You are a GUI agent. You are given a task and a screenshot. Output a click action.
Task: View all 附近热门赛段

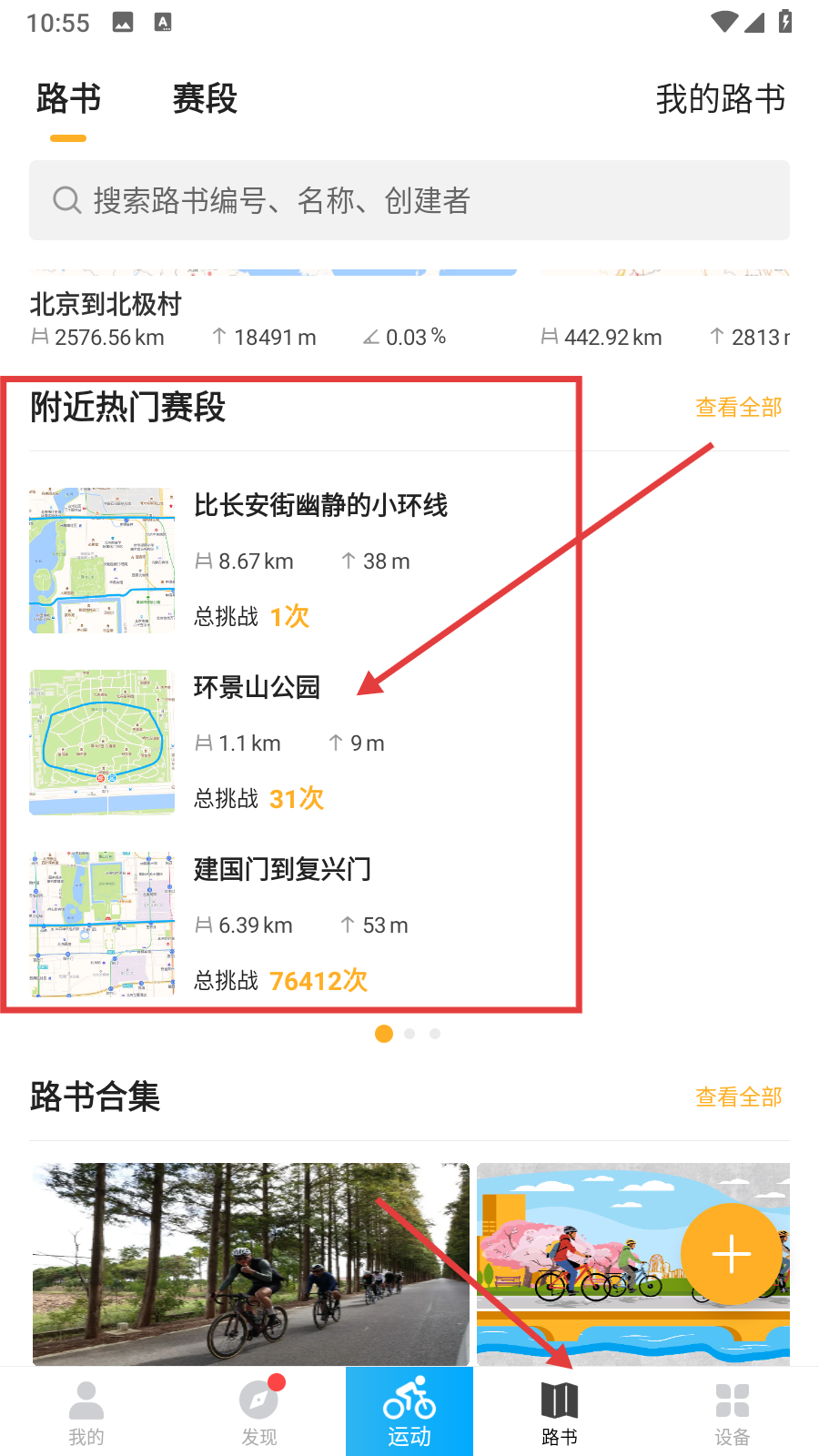[x=738, y=408]
